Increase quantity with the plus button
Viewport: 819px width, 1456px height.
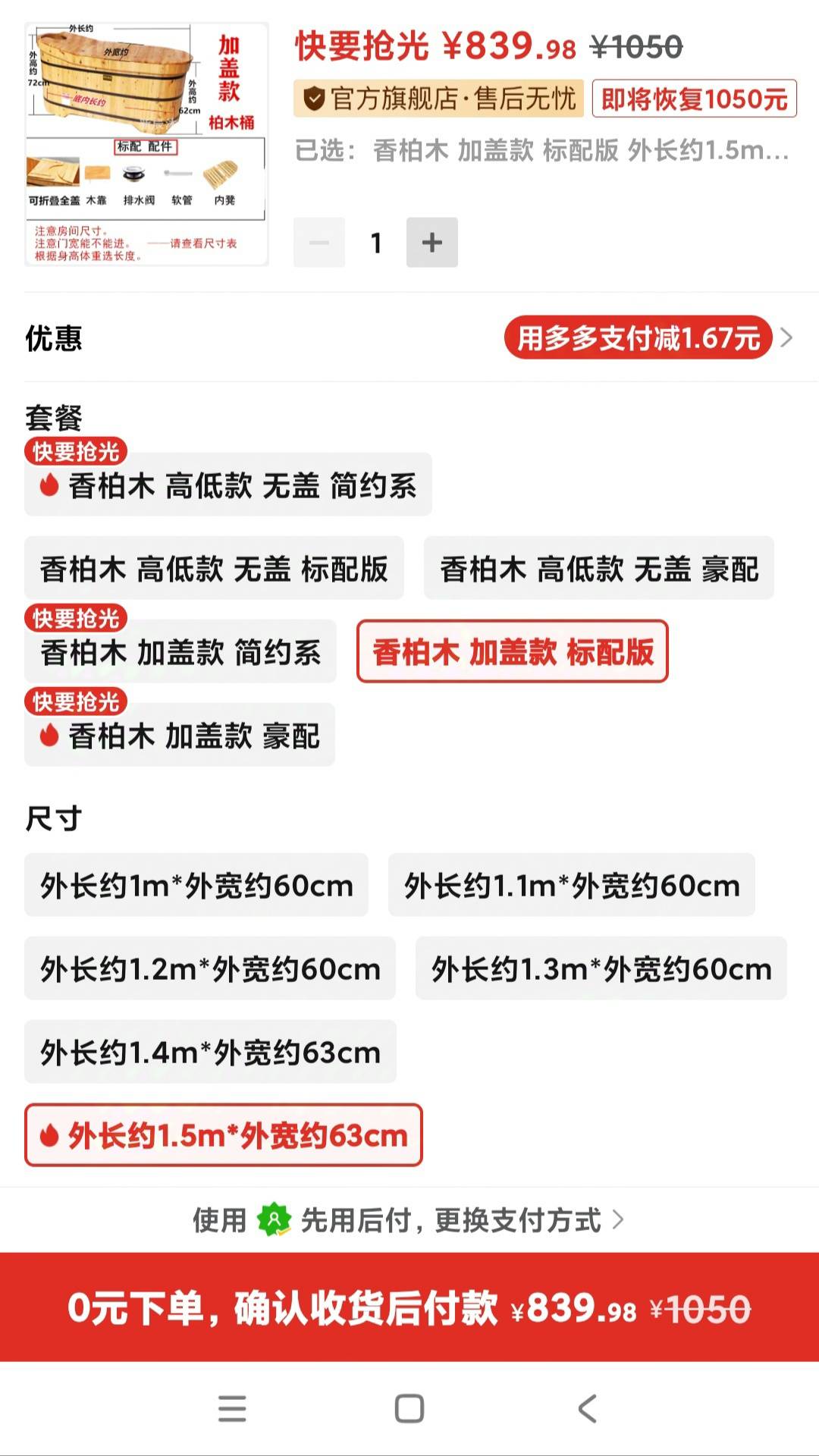click(x=431, y=243)
